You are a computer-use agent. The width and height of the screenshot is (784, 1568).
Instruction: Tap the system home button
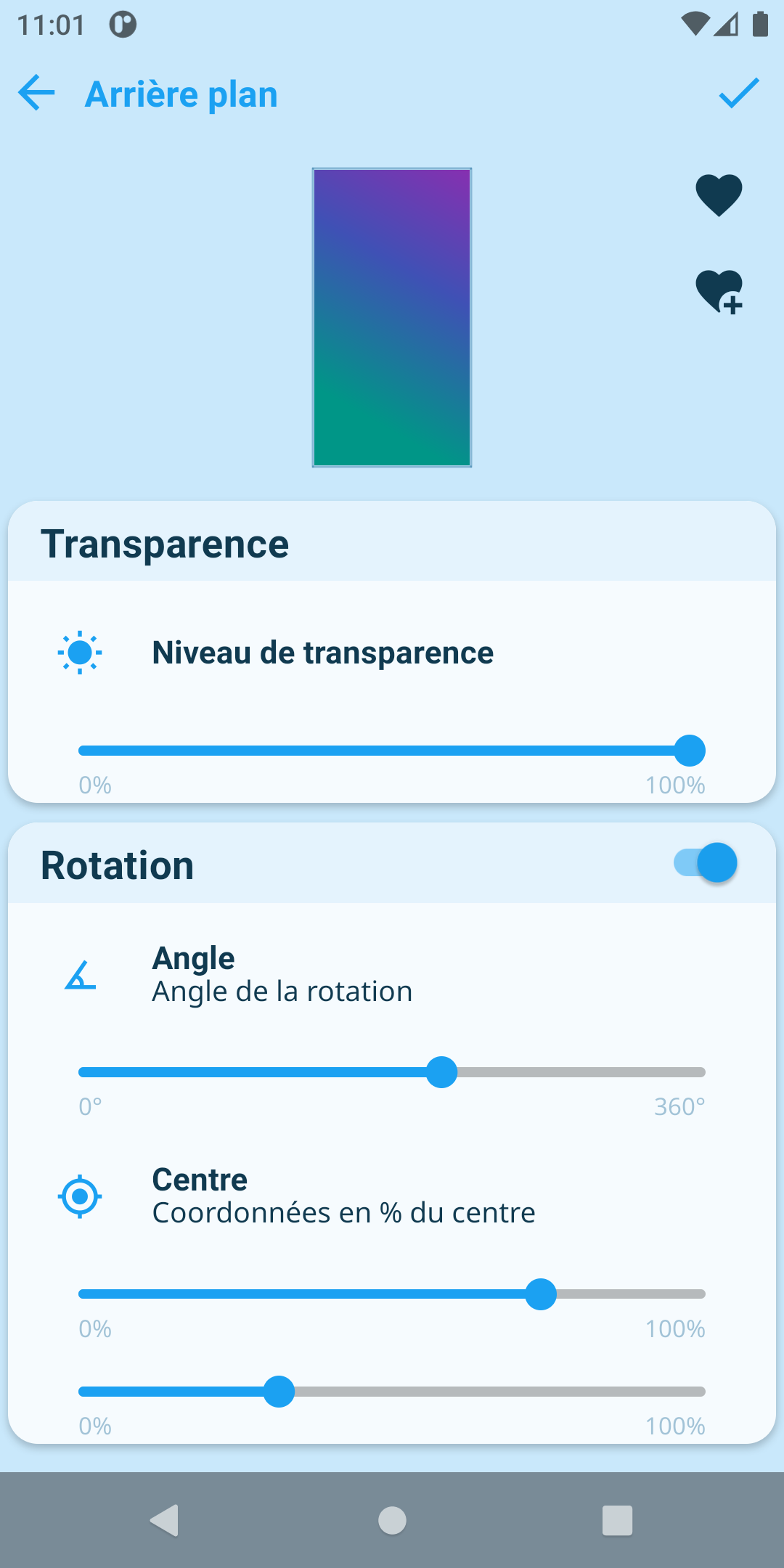tap(392, 1520)
